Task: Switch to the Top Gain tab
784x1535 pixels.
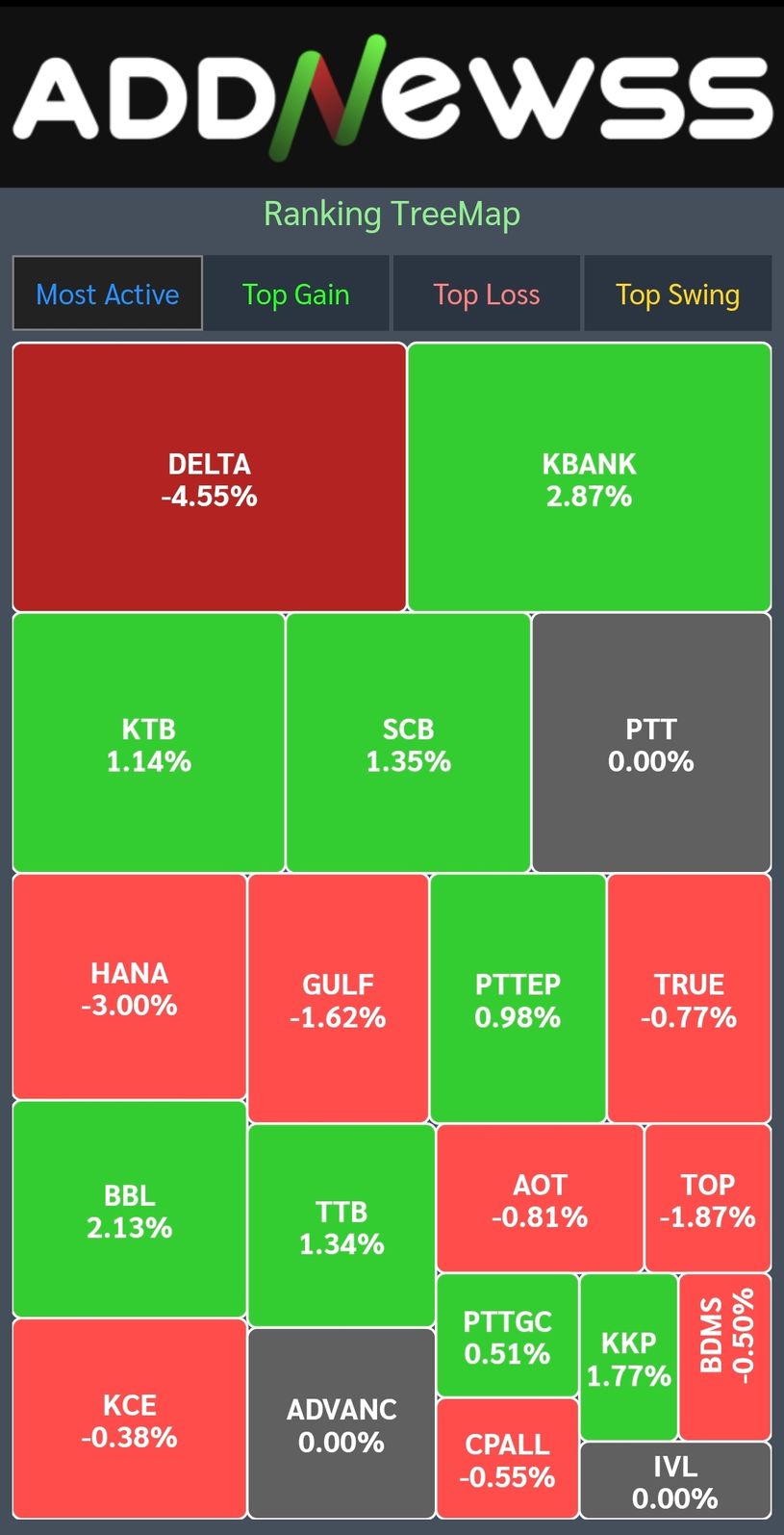Action: tap(296, 294)
